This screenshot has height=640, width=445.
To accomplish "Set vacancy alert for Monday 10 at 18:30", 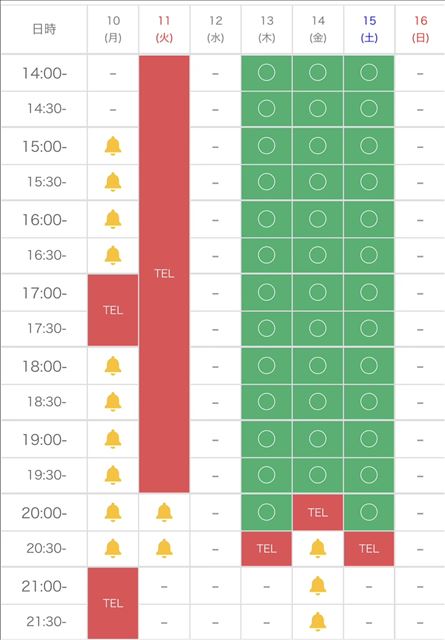I will [x=113, y=402].
